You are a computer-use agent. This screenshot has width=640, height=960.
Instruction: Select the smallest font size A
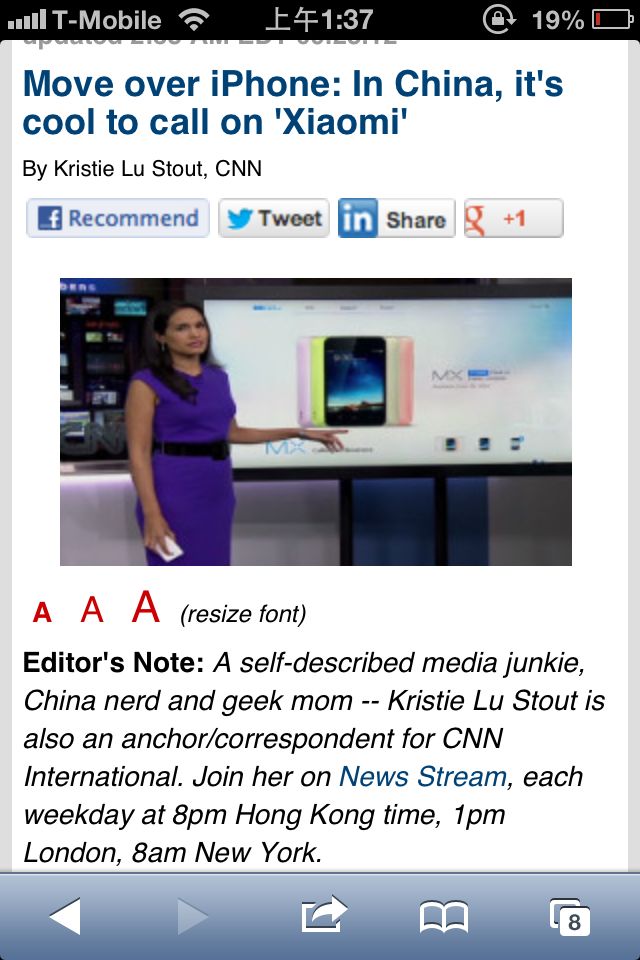click(x=42, y=612)
